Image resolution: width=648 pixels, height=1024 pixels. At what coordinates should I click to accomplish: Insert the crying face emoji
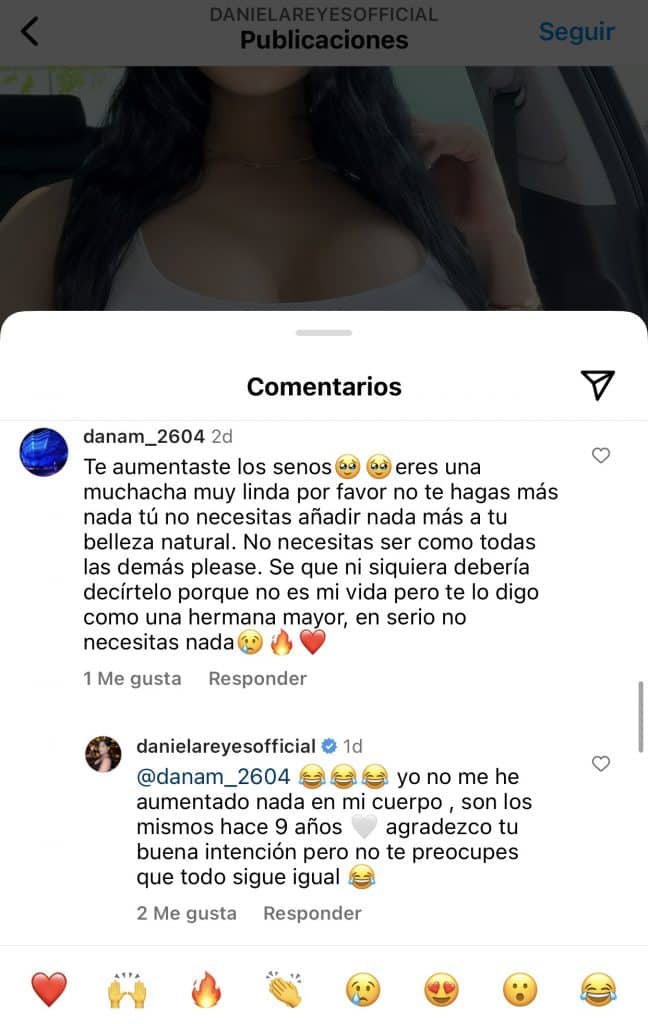pos(363,990)
